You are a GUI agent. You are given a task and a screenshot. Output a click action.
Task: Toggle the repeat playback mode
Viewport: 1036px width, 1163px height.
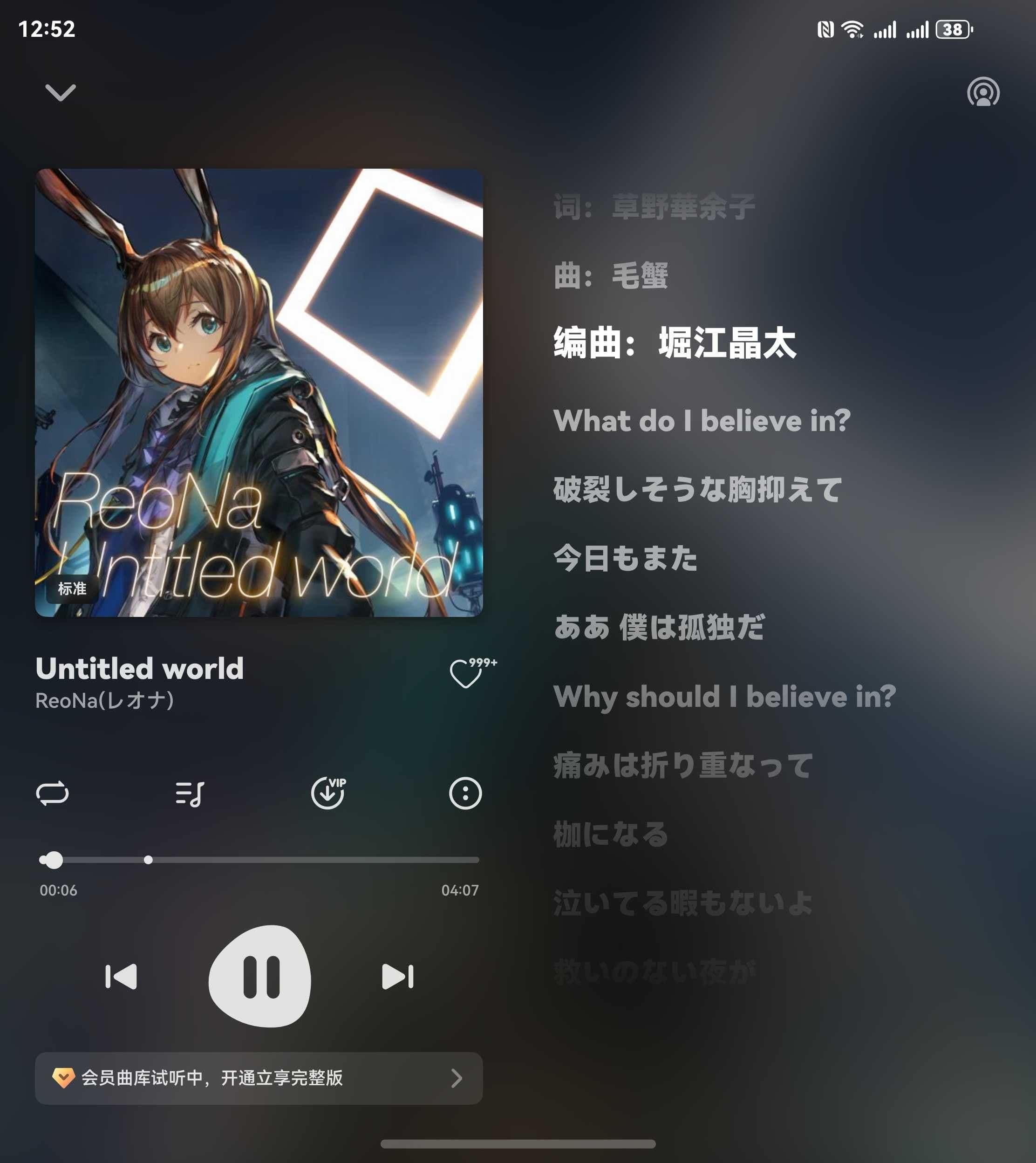coord(52,793)
